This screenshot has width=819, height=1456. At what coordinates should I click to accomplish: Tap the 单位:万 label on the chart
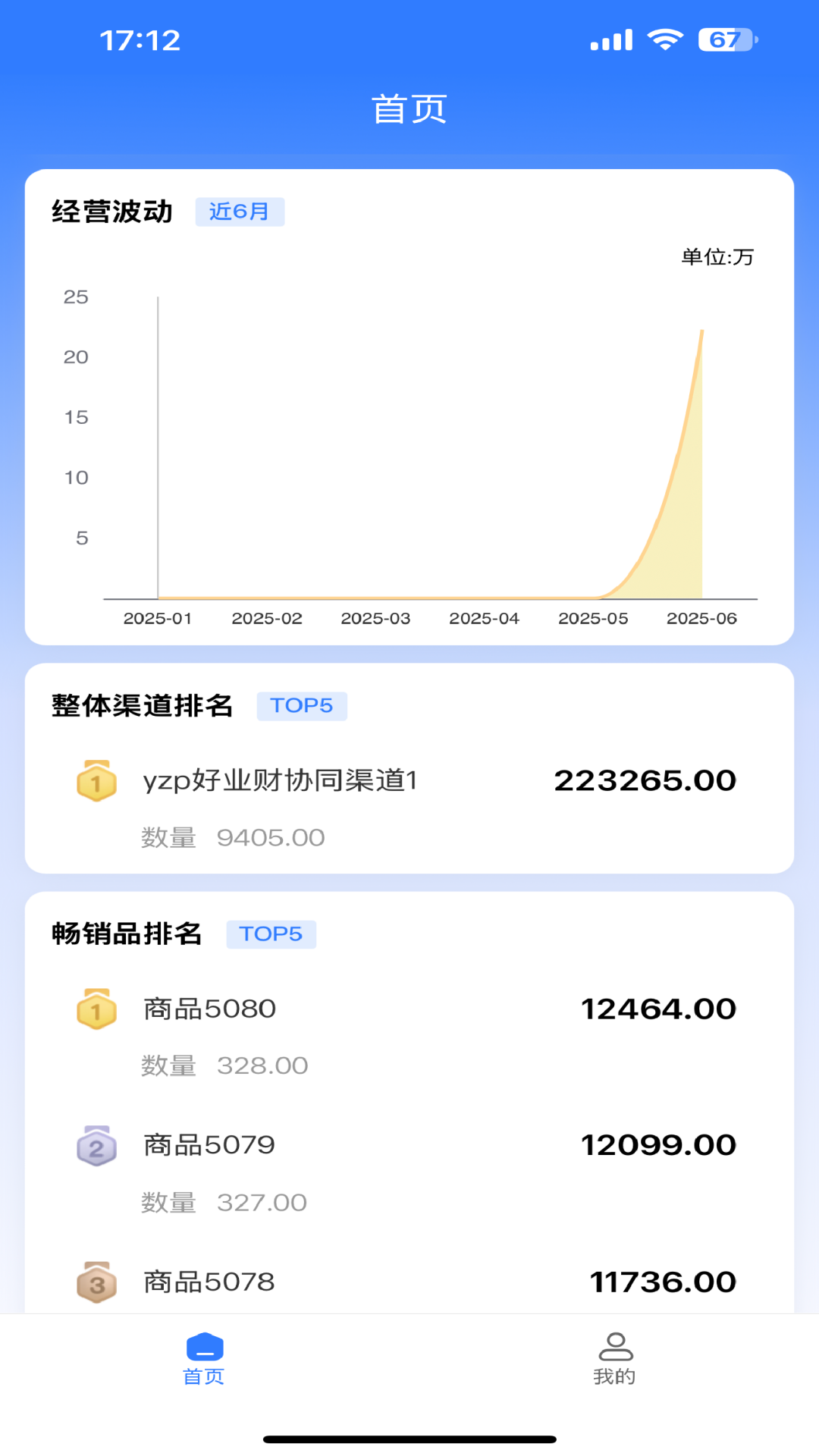coord(717,257)
